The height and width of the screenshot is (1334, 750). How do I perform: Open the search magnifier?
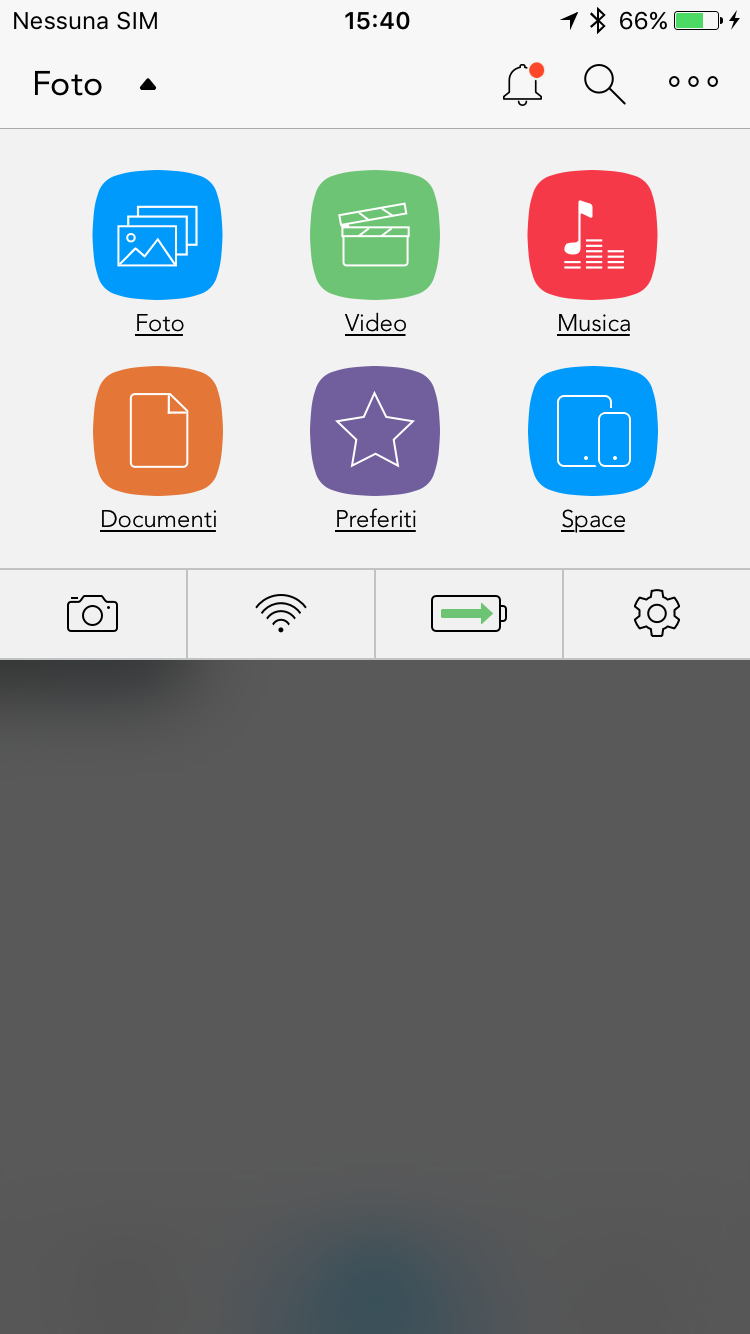click(x=604, y=84)
